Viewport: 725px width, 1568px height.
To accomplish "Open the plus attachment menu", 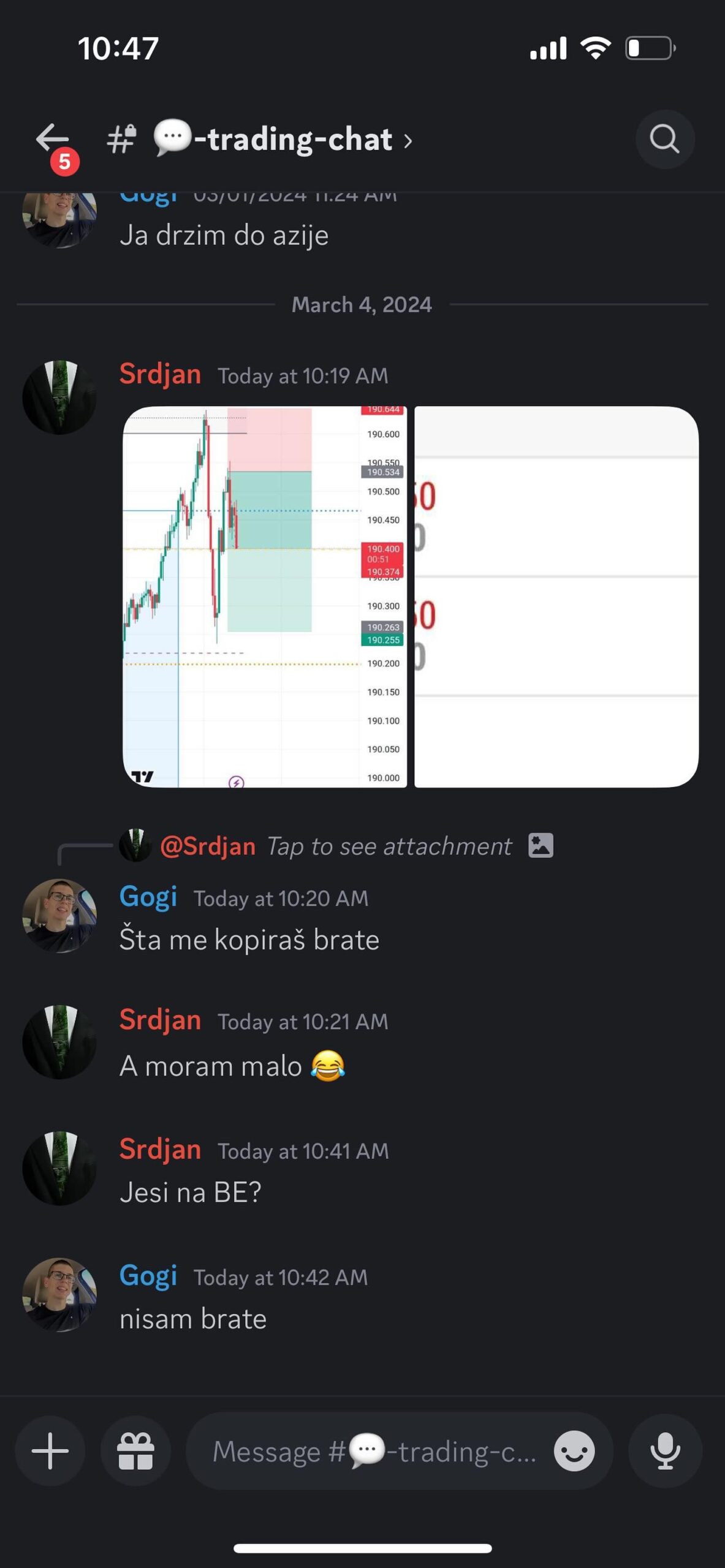I will [x=50, y=1451].
